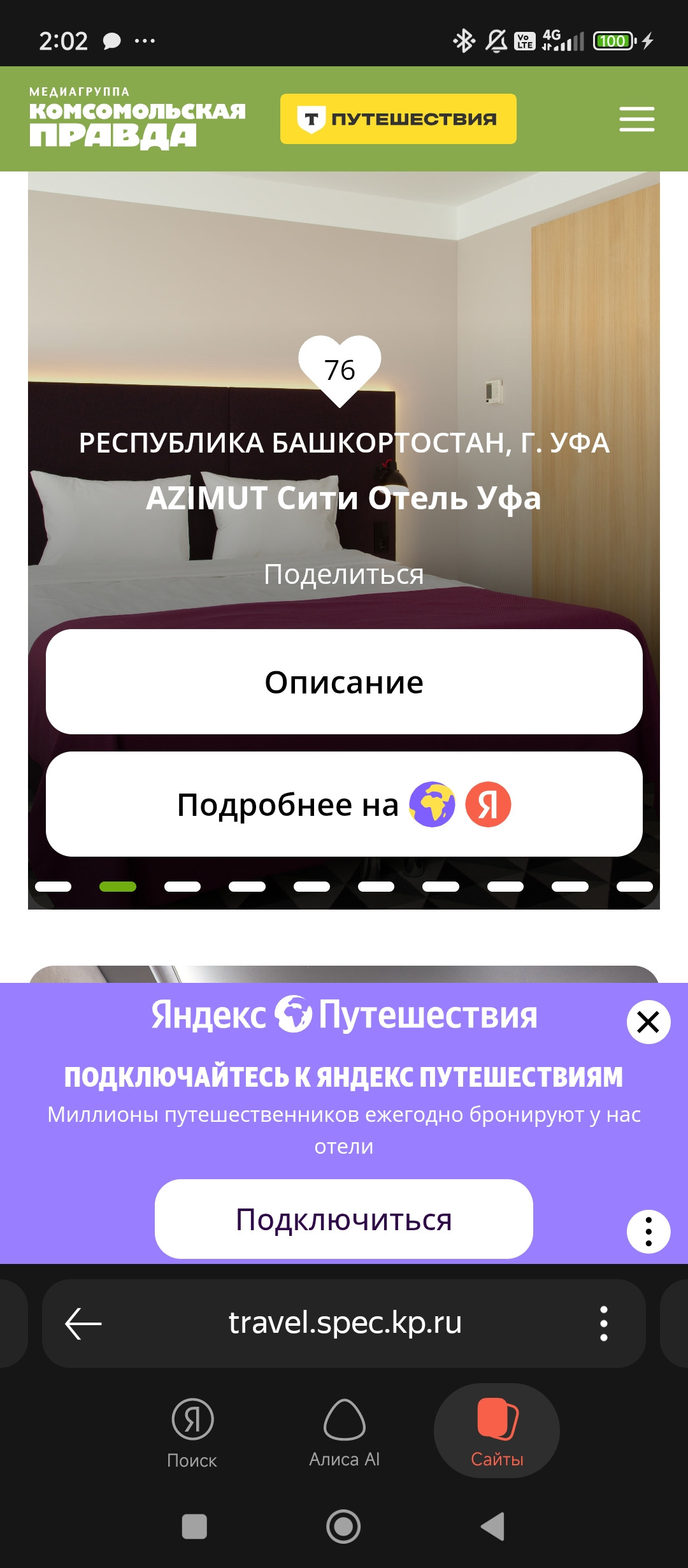Open the banner's three-dot options

(x=648, y=1232)
